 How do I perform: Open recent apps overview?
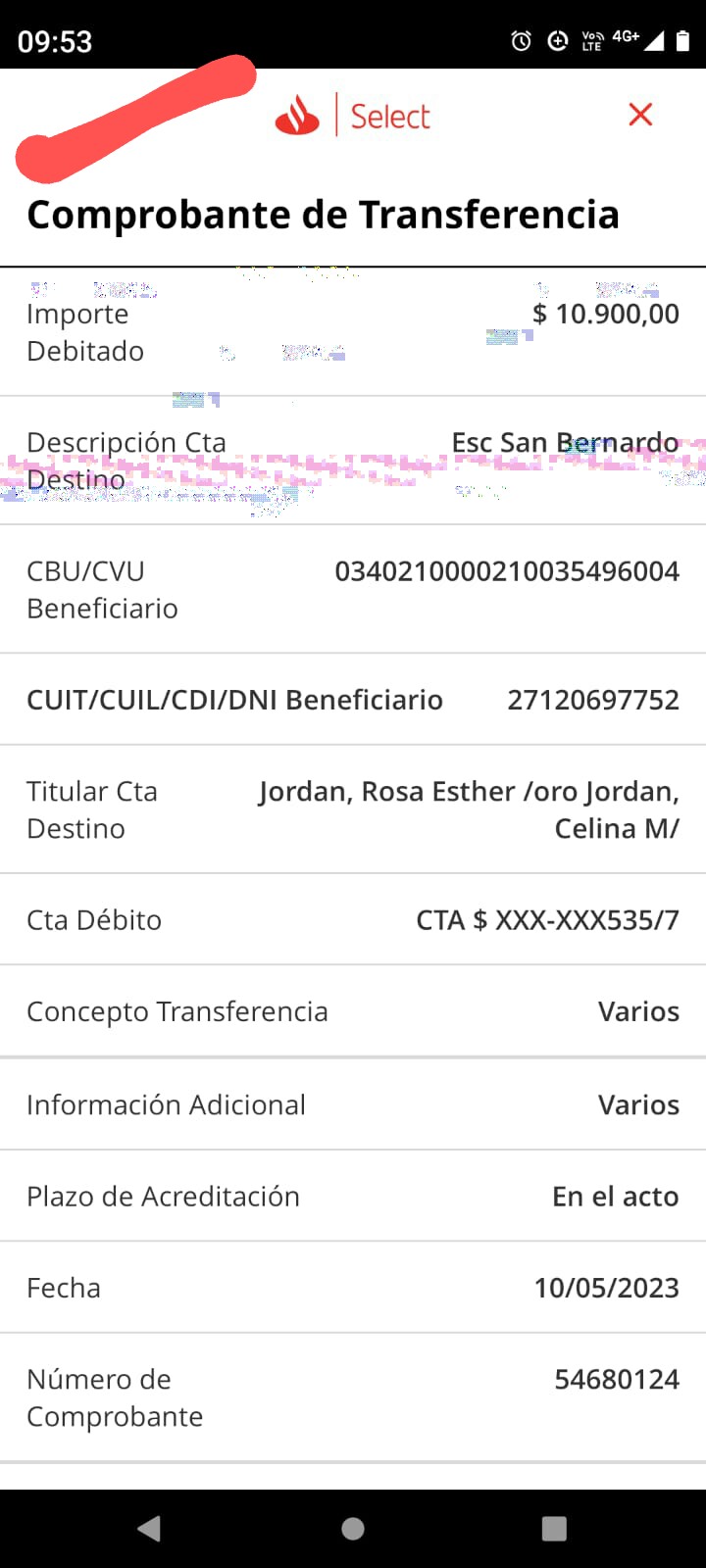click(x=554, y=1529)
